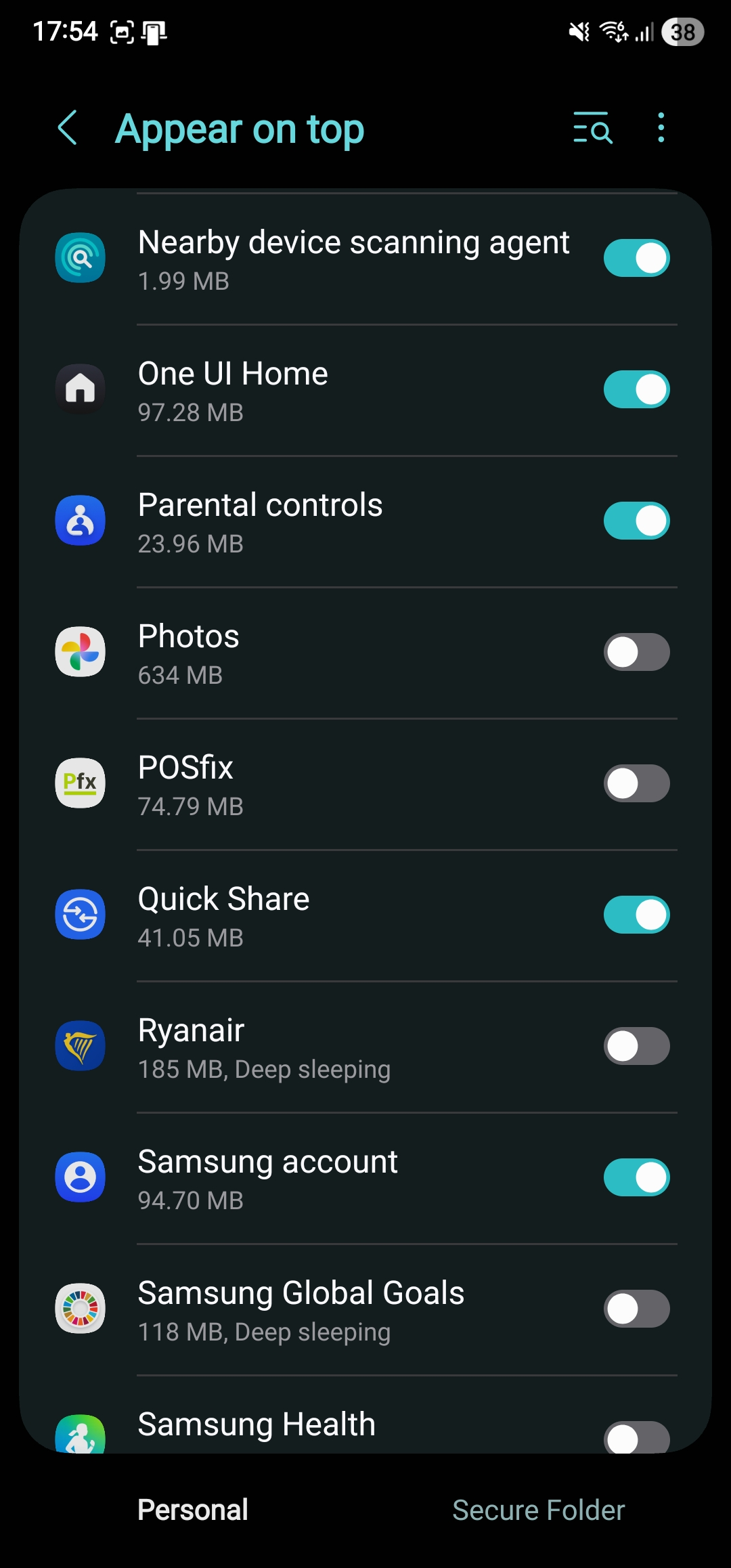The image size is (731, 1568).
Task: Disable Parental controls appear on top
Action: (636, 521)
